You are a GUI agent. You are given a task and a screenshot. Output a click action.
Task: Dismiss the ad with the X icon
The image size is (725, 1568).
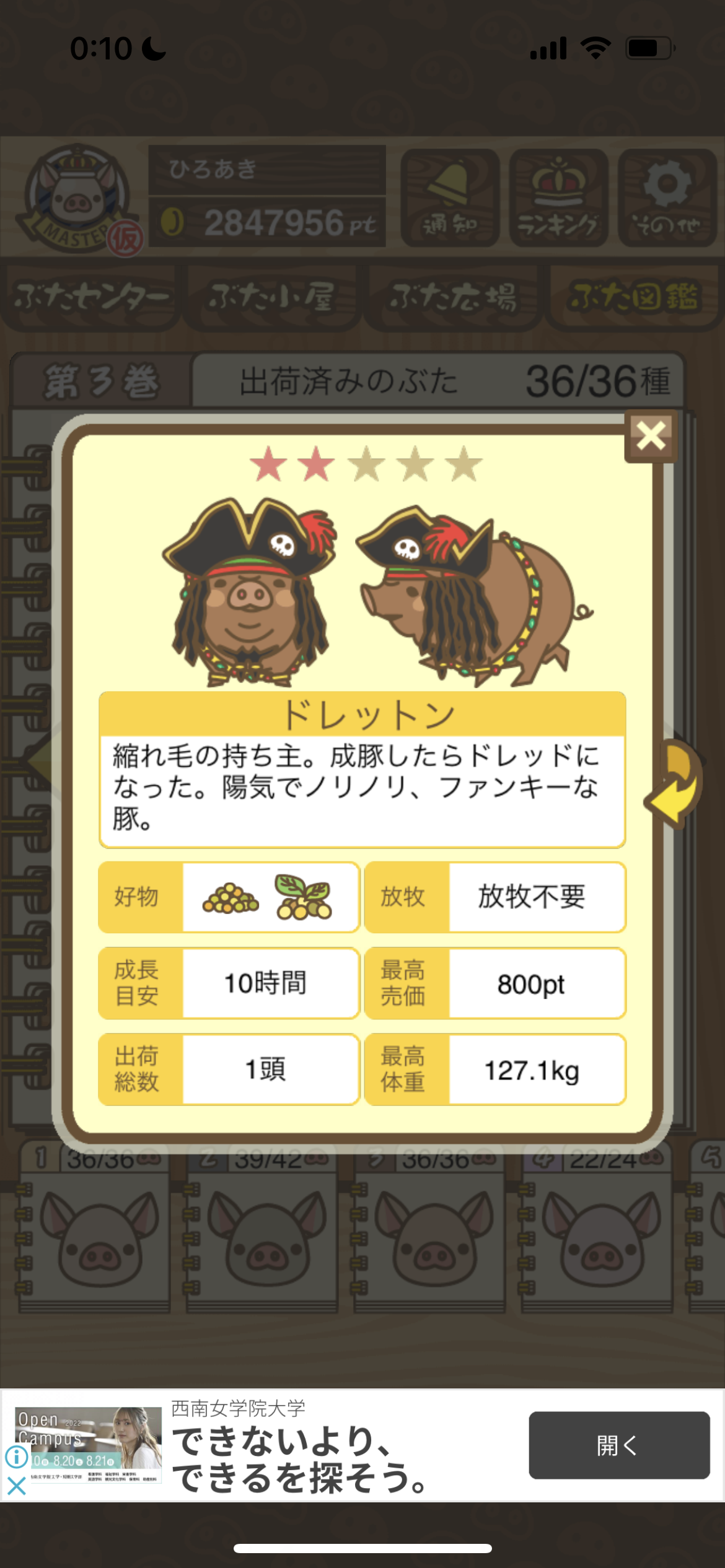click(x=16, y=1486)
